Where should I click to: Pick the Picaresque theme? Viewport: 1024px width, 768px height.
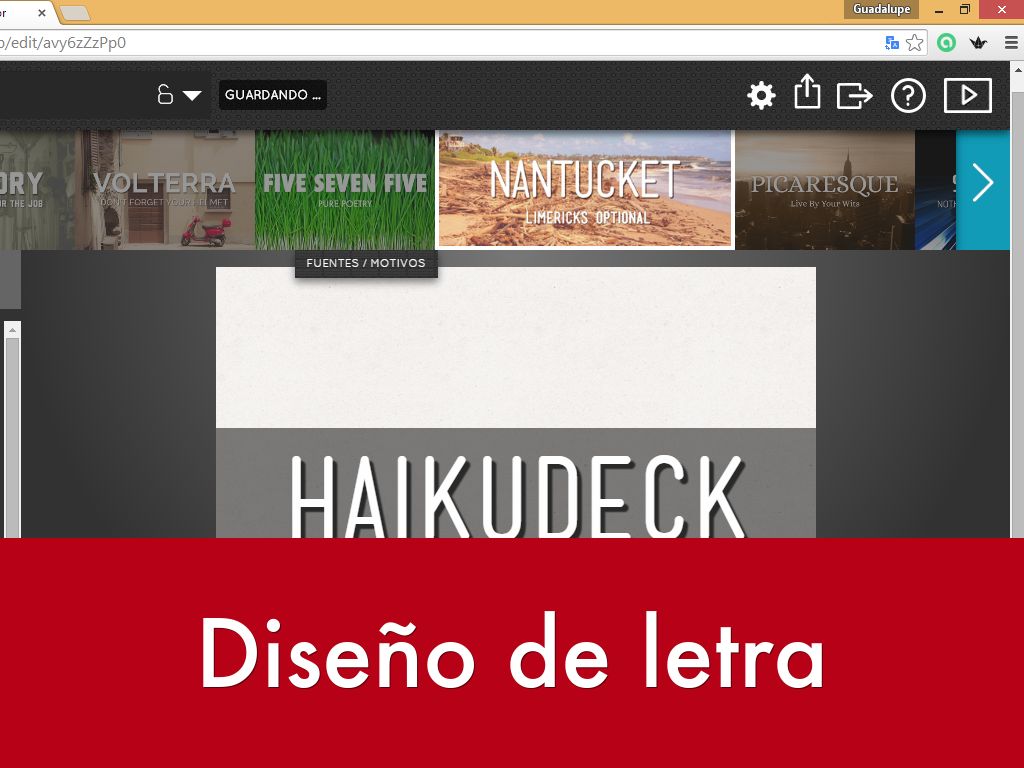click(824, 190)
